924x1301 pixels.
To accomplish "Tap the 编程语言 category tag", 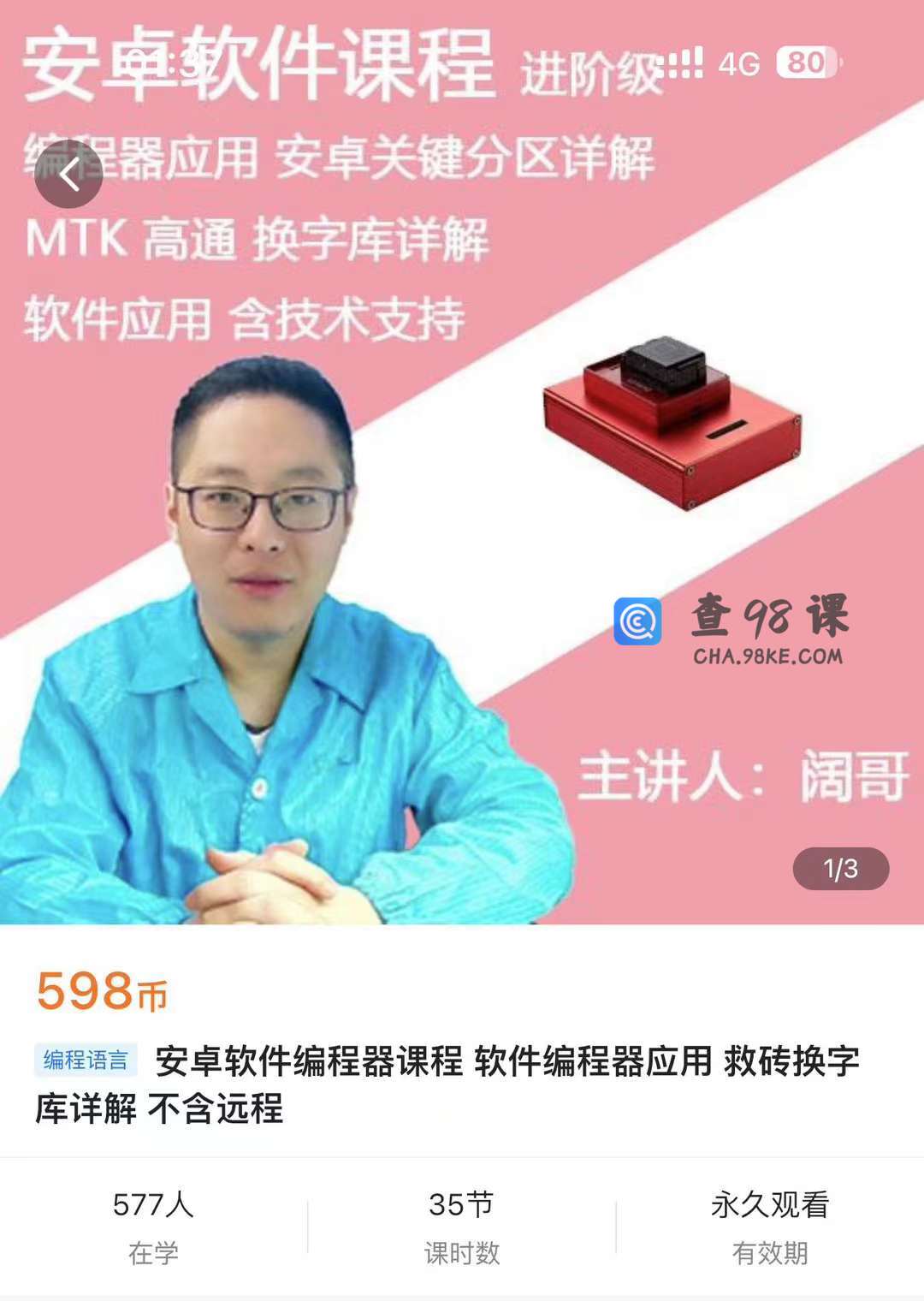I will tap(86, 1060).
